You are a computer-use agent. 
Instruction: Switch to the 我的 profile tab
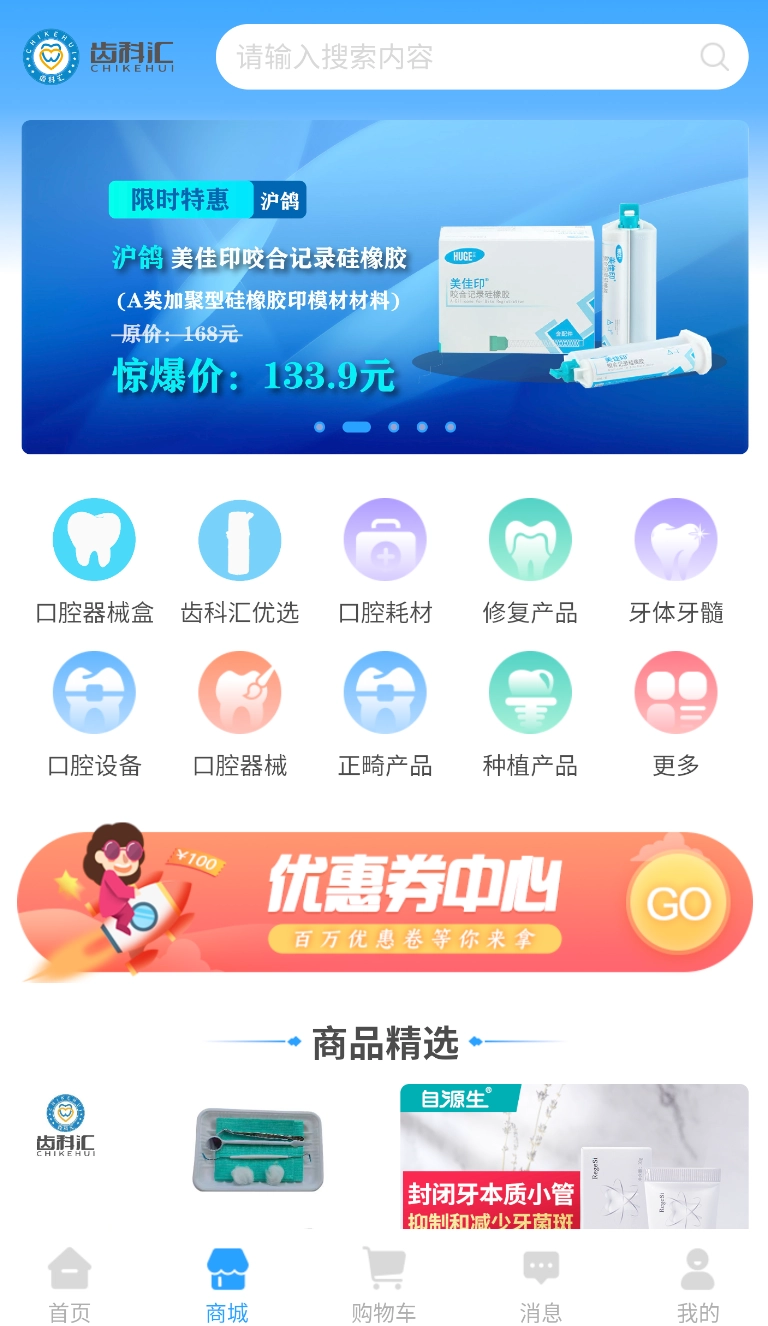[x=697, y=1283]
